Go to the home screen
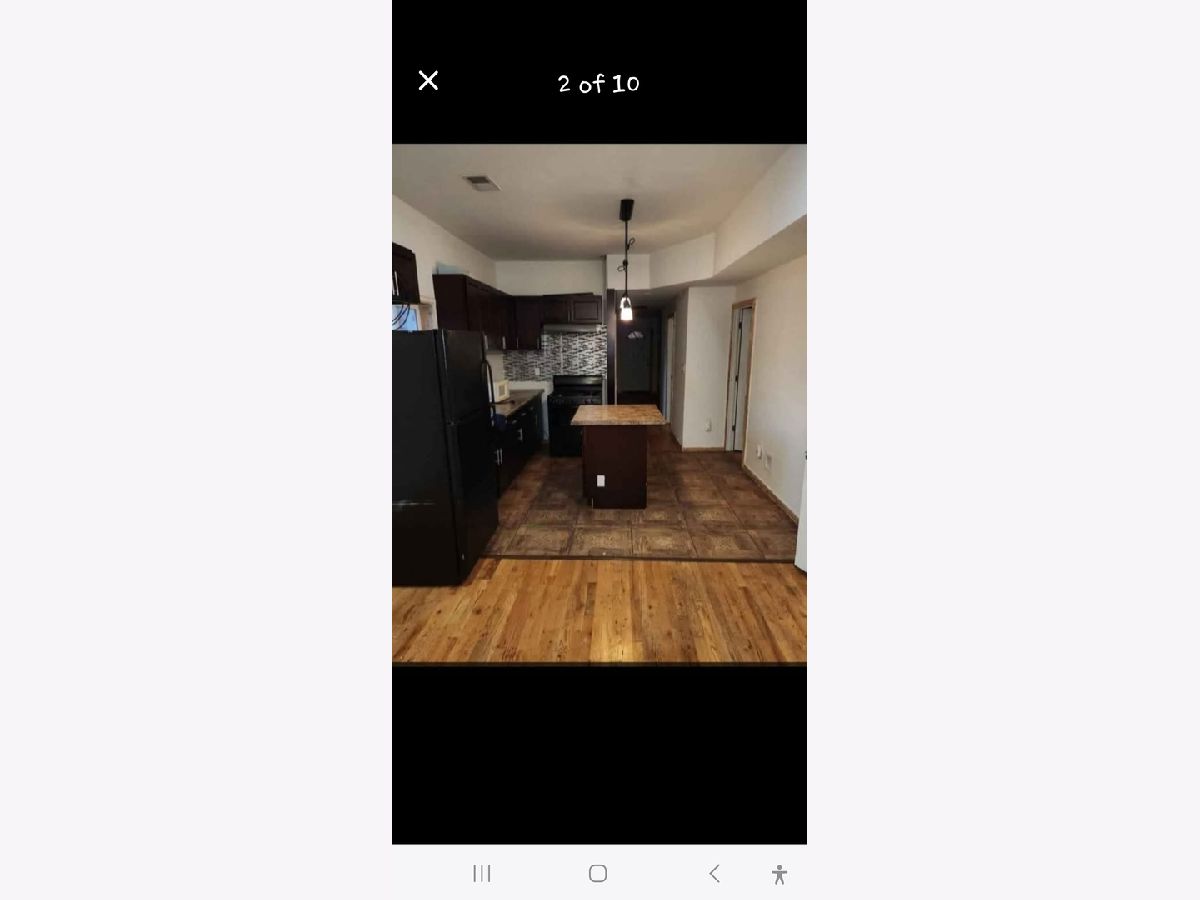The height and width of the screenshot is (900, 1200). (598, 874)
